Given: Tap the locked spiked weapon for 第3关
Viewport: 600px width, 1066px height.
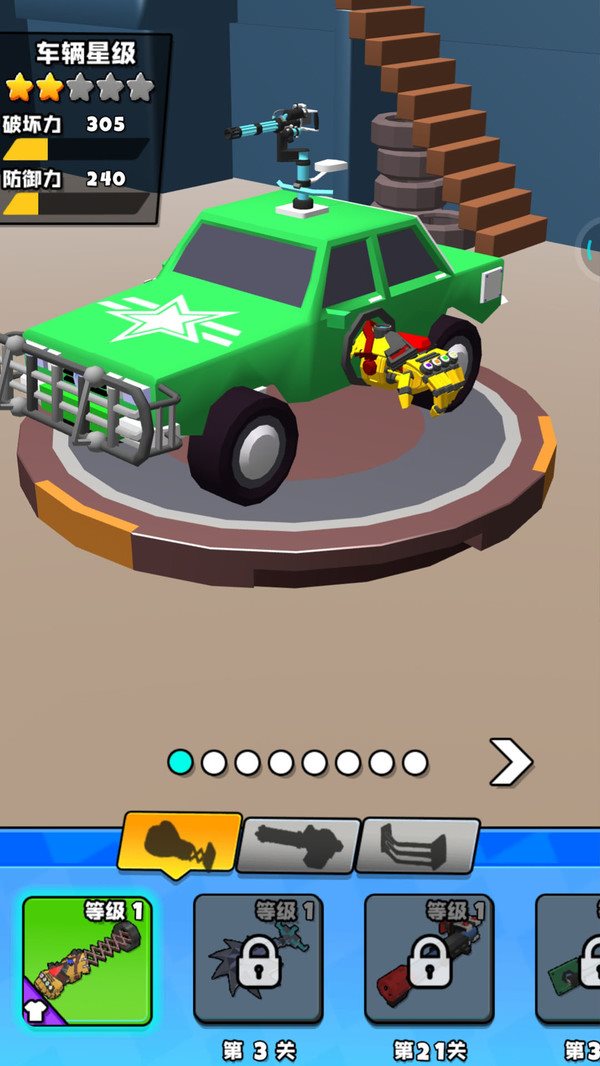Looking at the screenshot, I should pyautogui.click(x=258, y=961).
